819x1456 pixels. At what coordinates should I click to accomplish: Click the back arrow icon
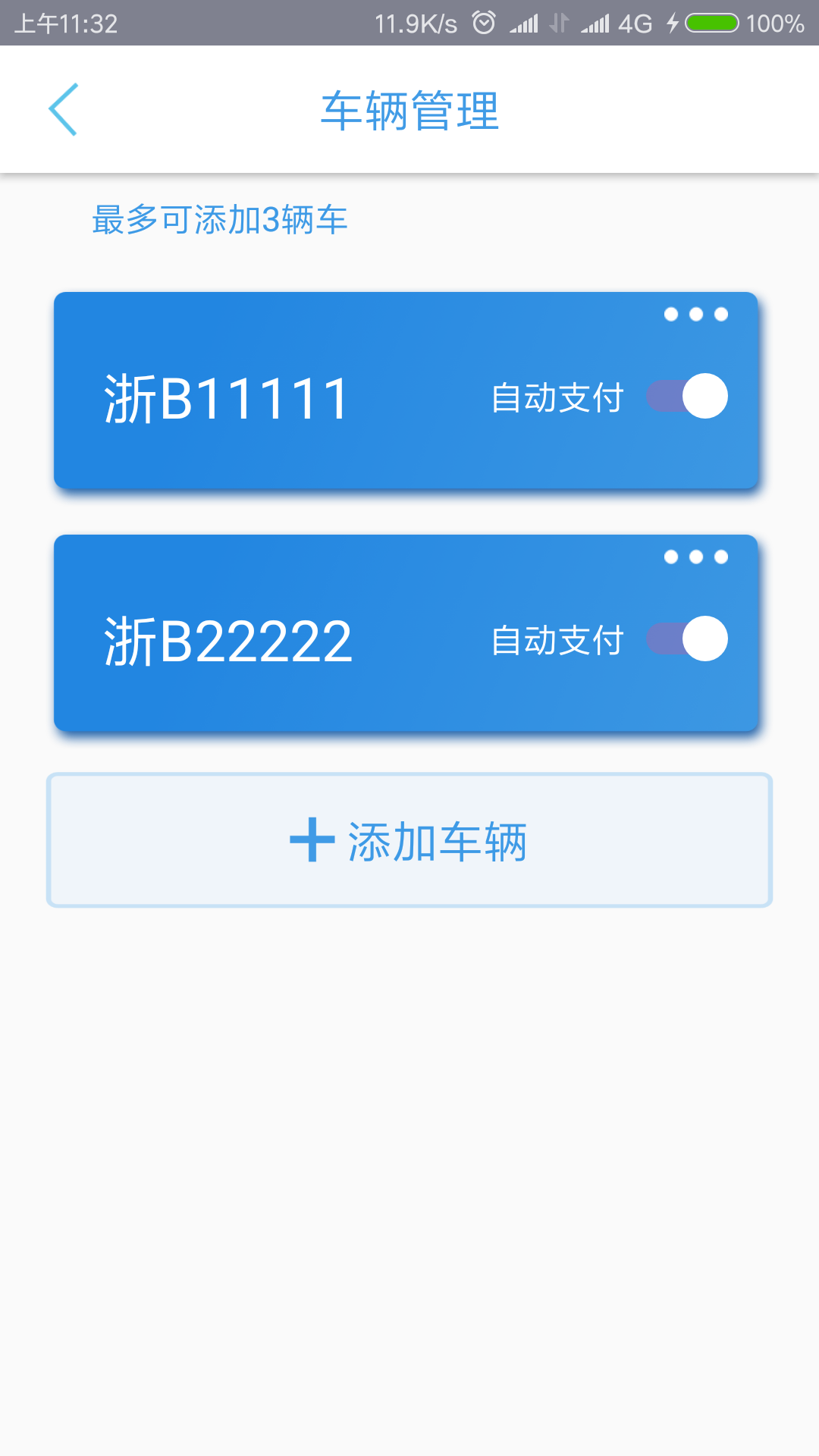click(x=64, y=109)
